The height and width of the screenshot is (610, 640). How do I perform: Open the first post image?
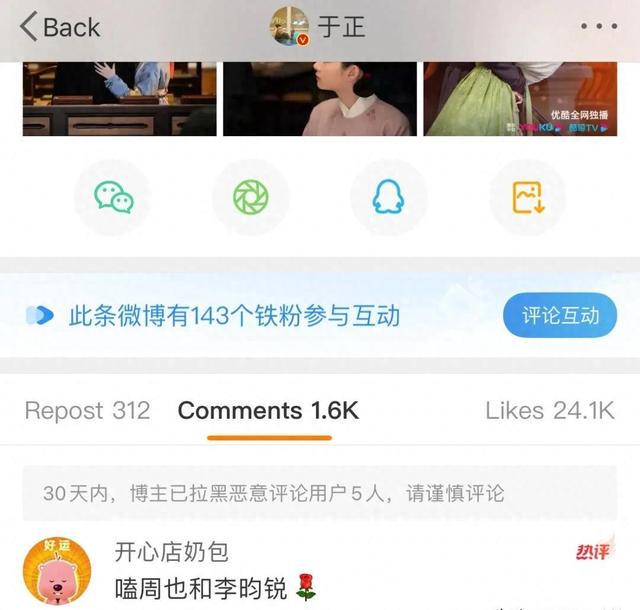(119, 98)
